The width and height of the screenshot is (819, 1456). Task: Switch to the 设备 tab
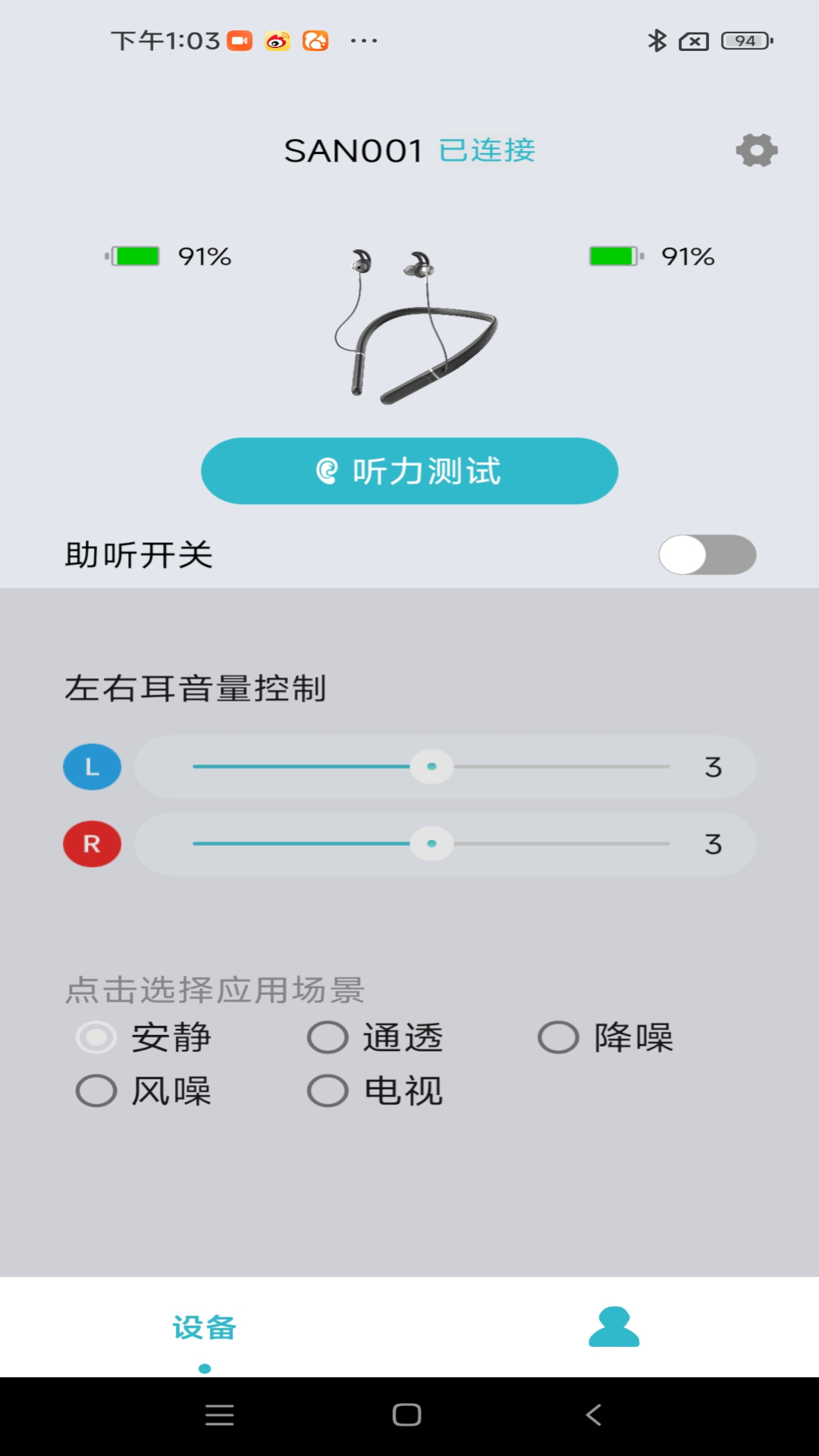coord(204,1329)
